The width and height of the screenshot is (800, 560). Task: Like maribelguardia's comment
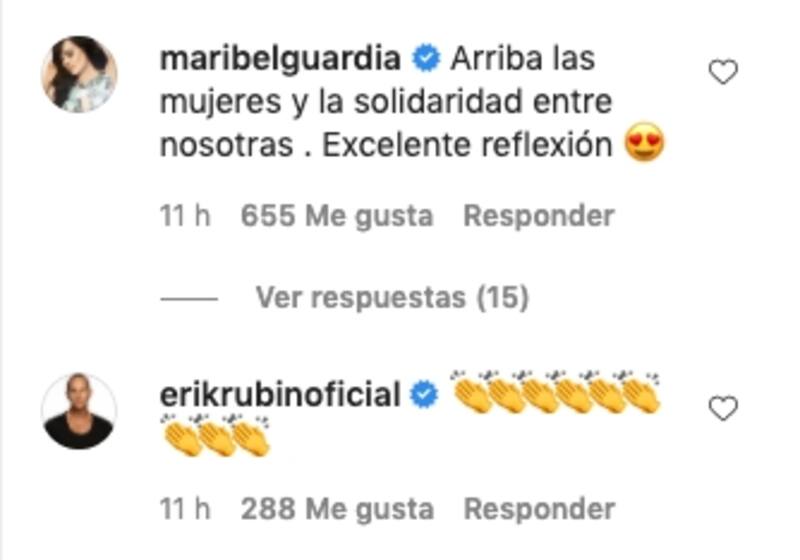(722, 72)
